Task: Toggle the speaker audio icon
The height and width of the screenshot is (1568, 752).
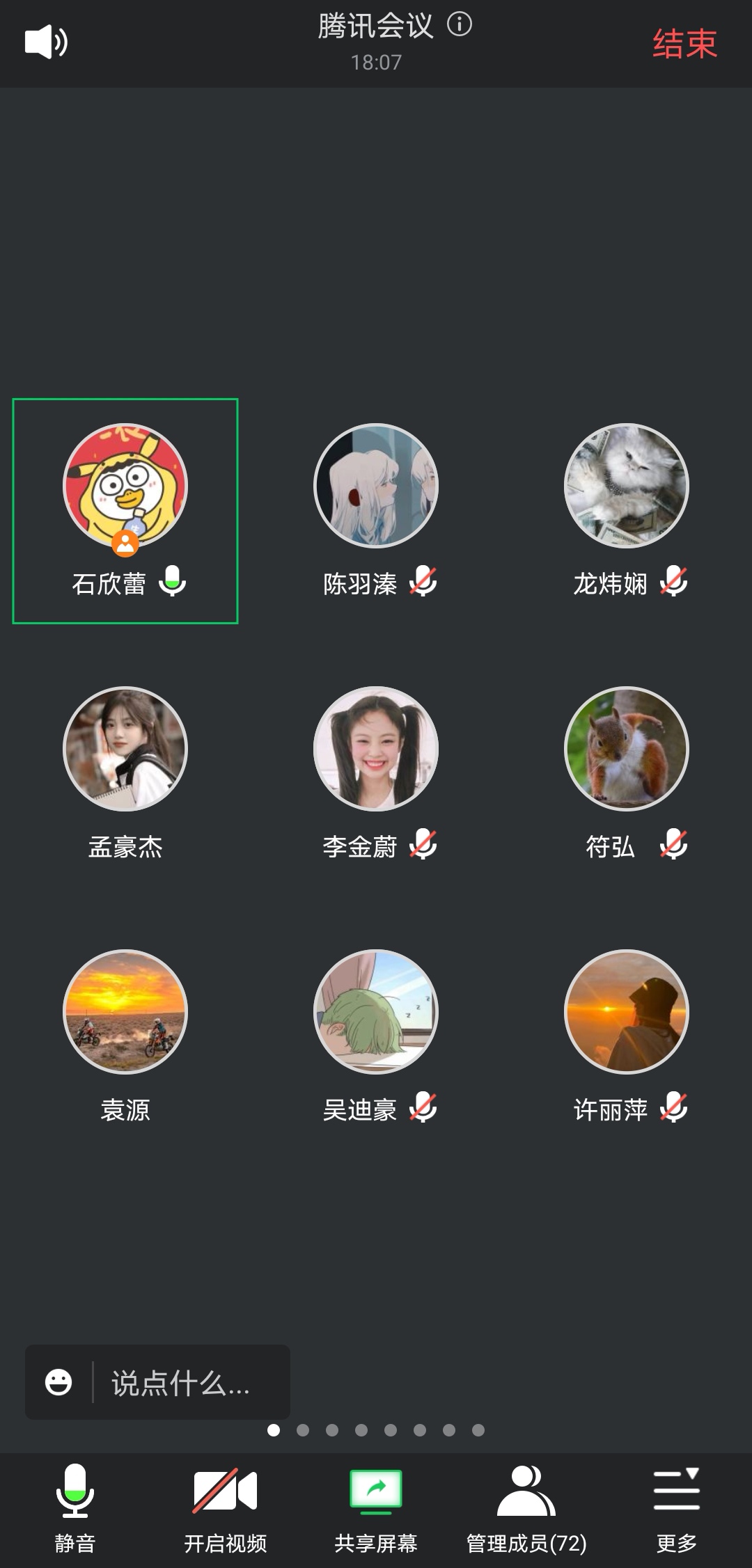Action: point(46,42)
